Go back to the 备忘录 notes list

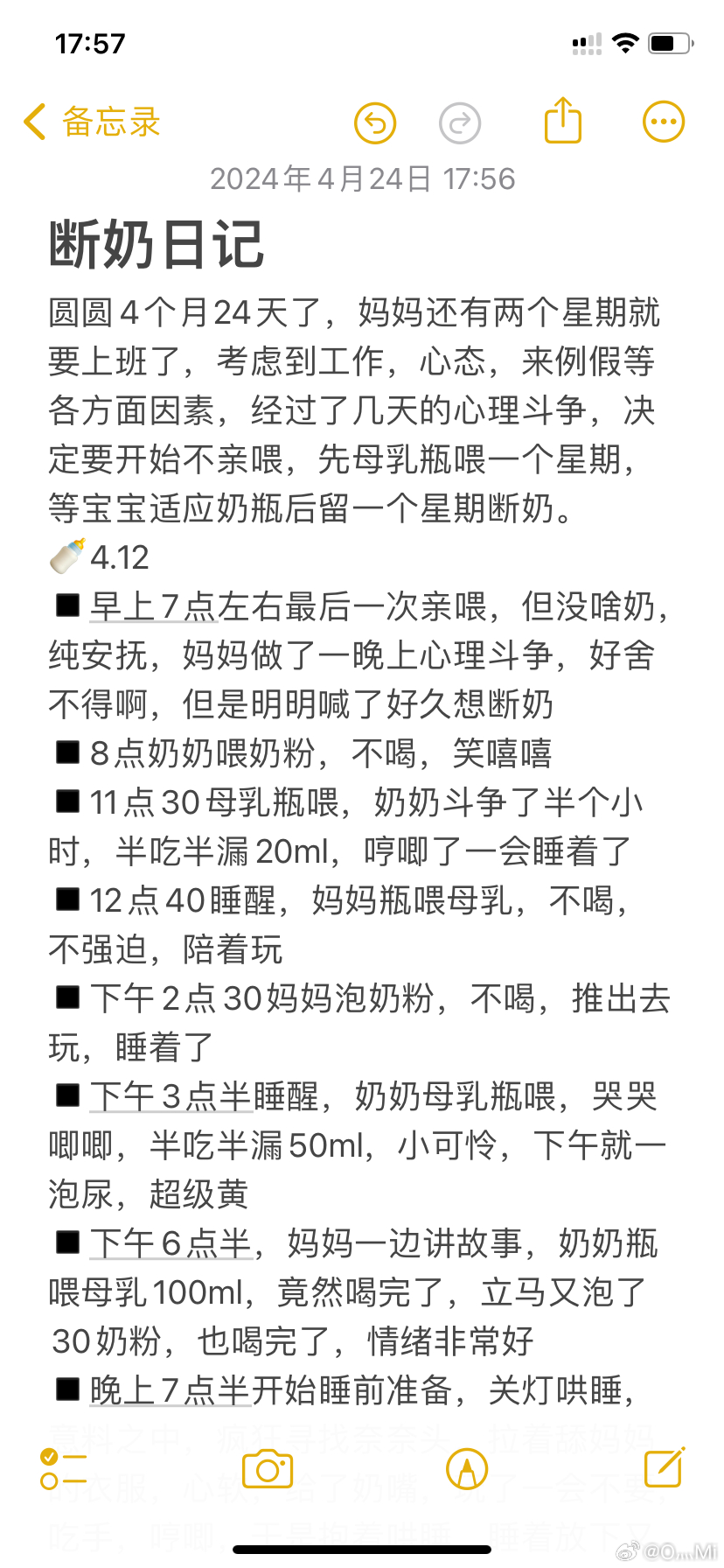[92, 122]
